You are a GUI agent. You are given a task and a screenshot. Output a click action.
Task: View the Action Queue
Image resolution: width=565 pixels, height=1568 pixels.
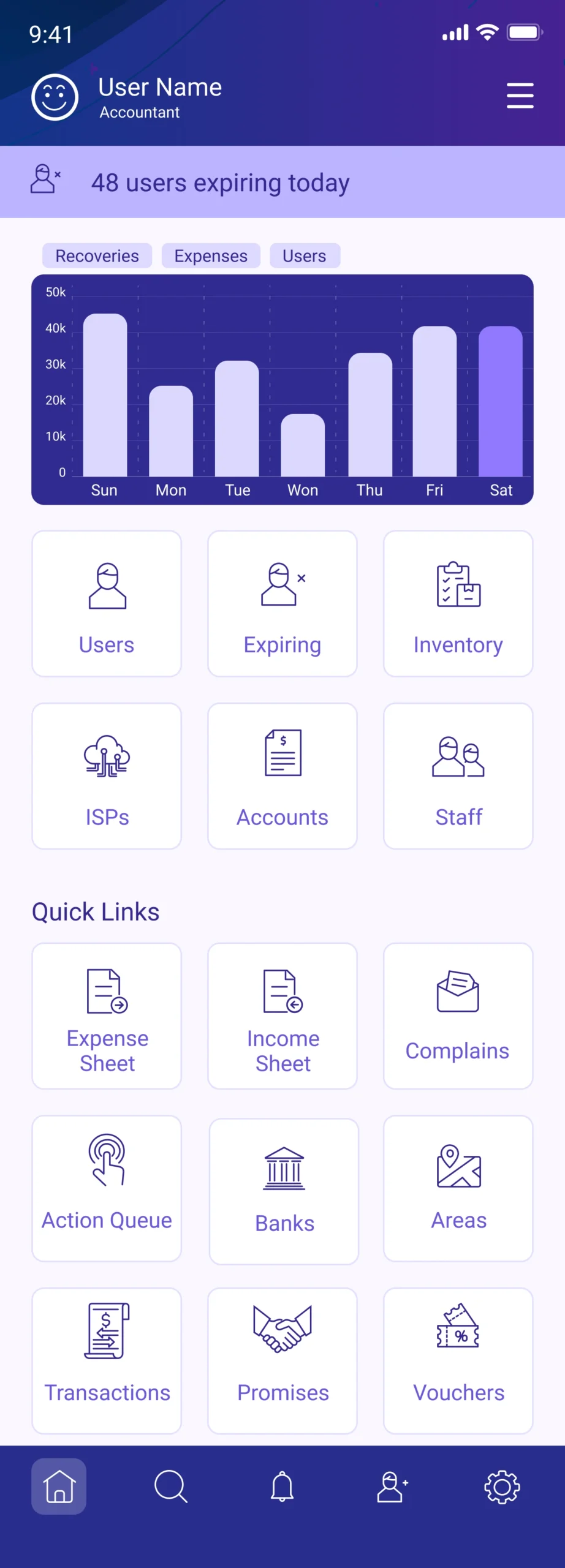107,1188
